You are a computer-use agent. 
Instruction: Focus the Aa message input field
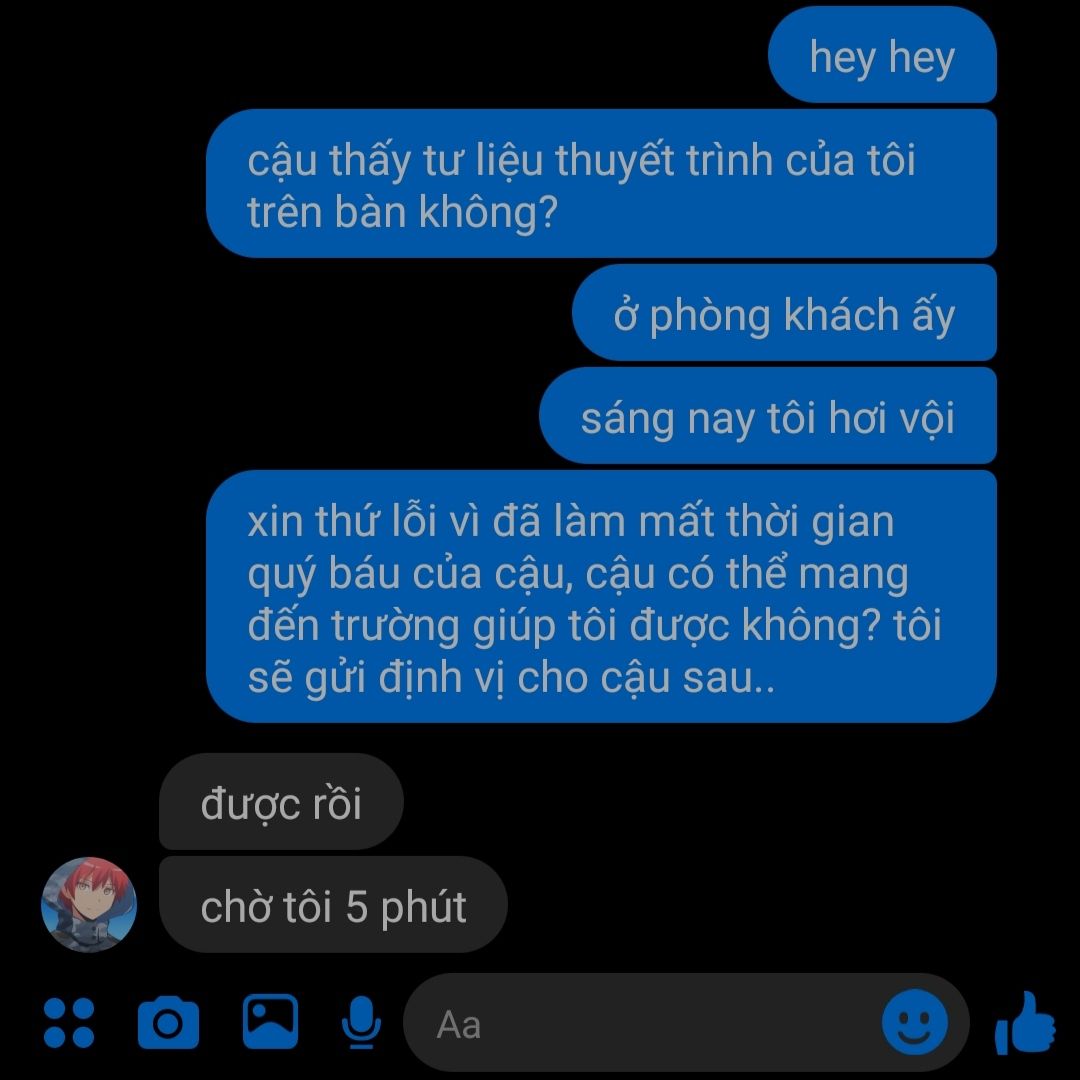[640, 1024]
